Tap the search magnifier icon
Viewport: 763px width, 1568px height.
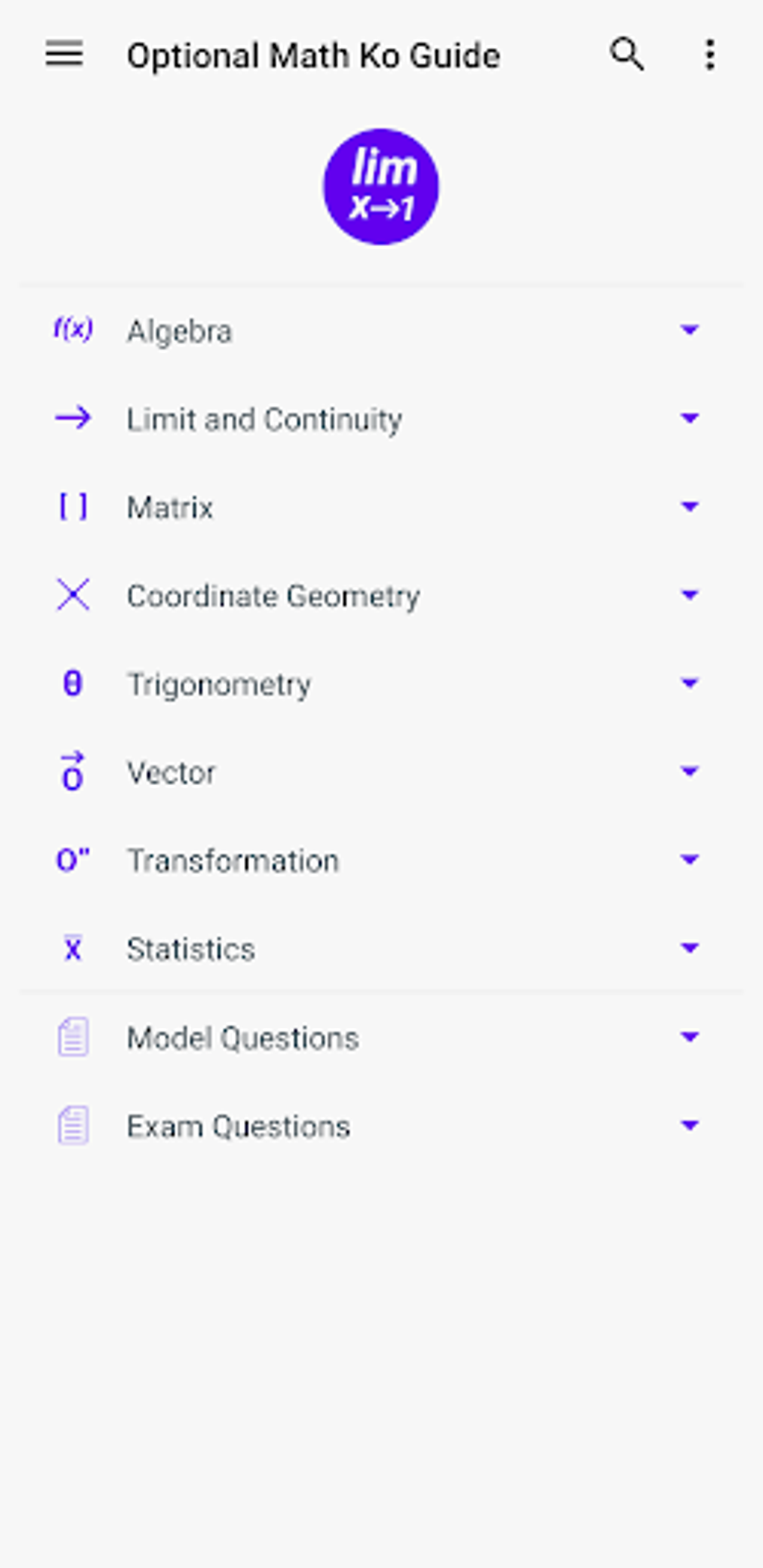[x=627, y=55]
